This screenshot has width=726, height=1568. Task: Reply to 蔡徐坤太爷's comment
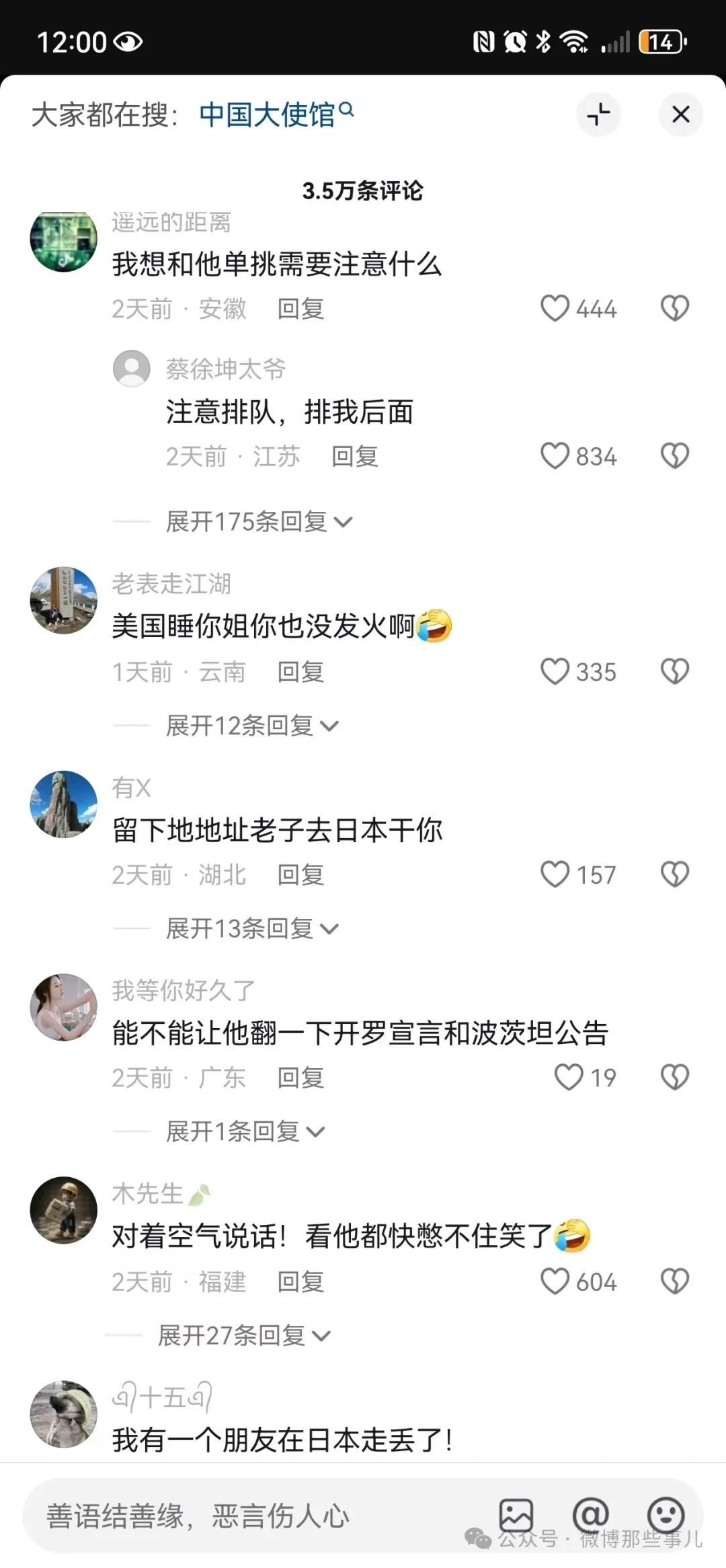tap(354, 457)
